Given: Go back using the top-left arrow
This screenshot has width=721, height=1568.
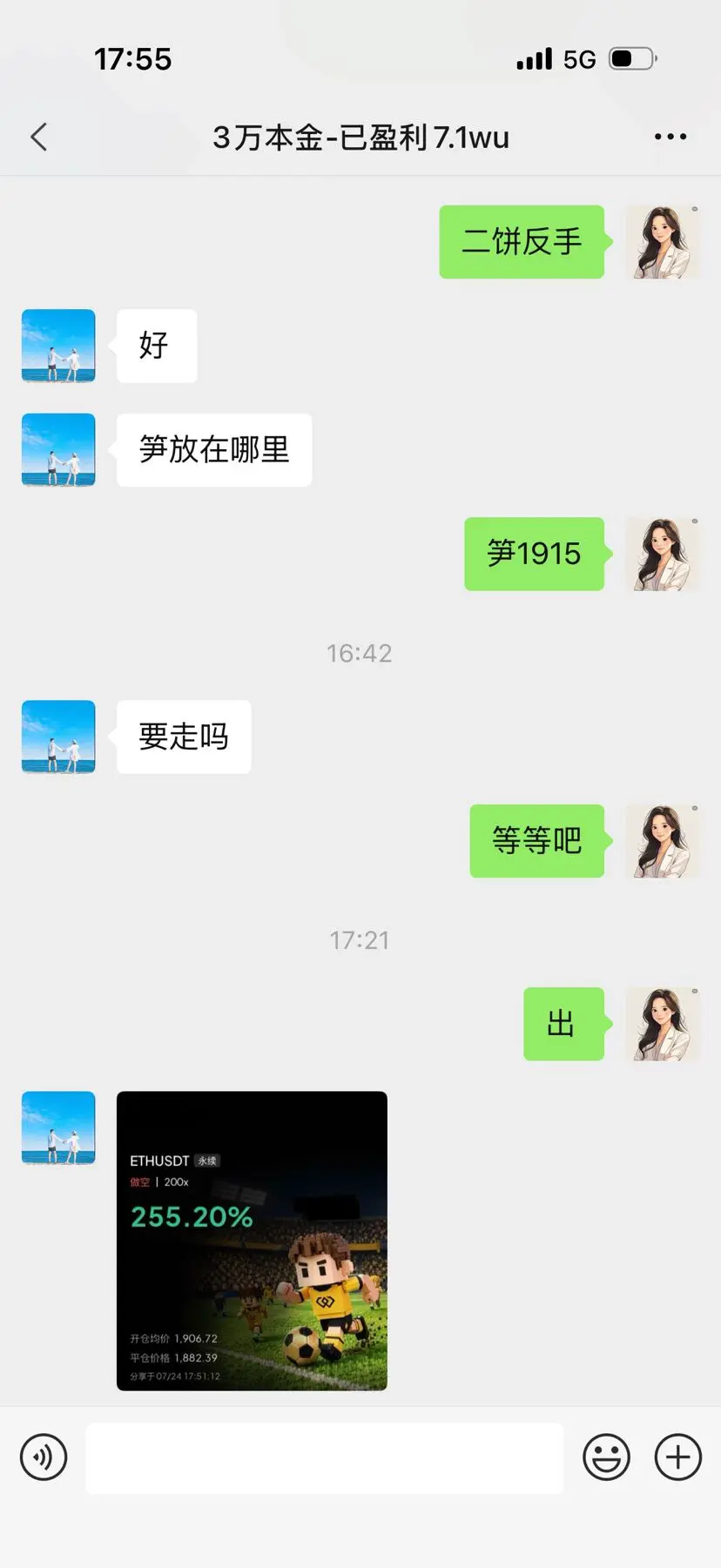Looking at the screenshot, I should coord(39,137).
